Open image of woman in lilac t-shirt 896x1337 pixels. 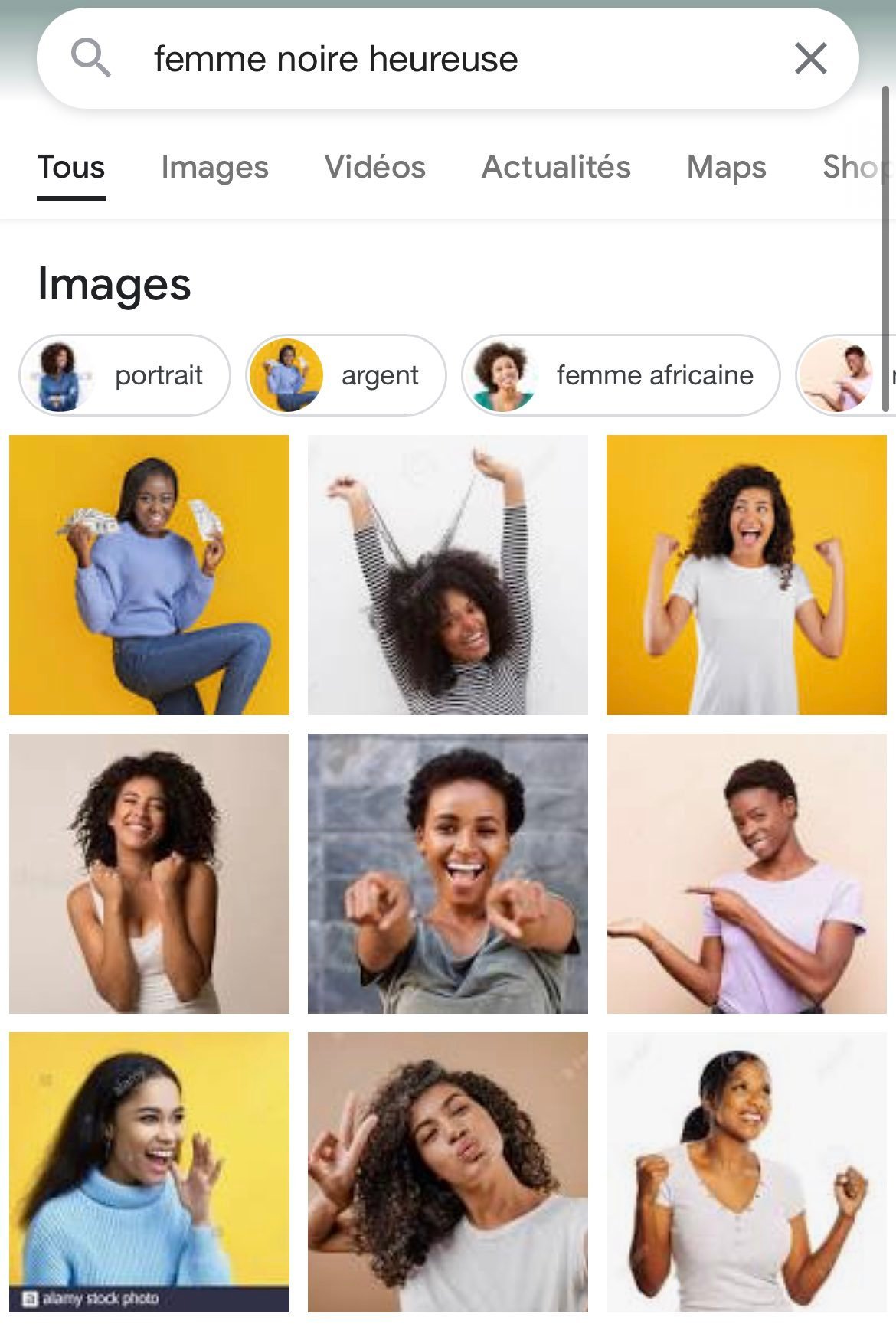(x=747, y=874)
